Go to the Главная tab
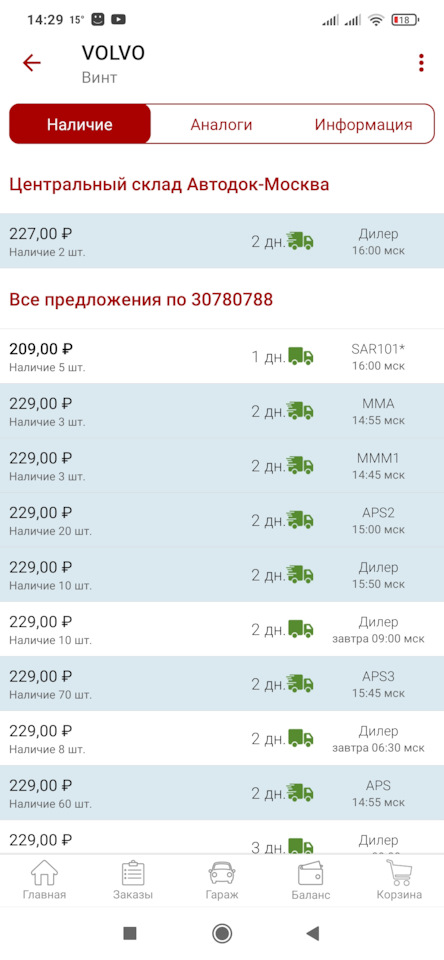The height and width of the screenshot is (960, 444). (44, 880)
